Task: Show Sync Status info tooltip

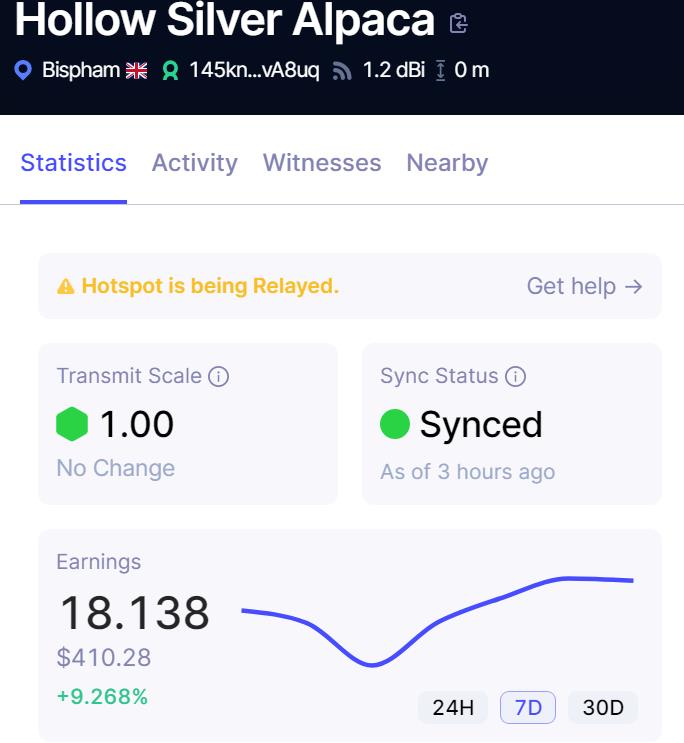Action: coord(515,377)
